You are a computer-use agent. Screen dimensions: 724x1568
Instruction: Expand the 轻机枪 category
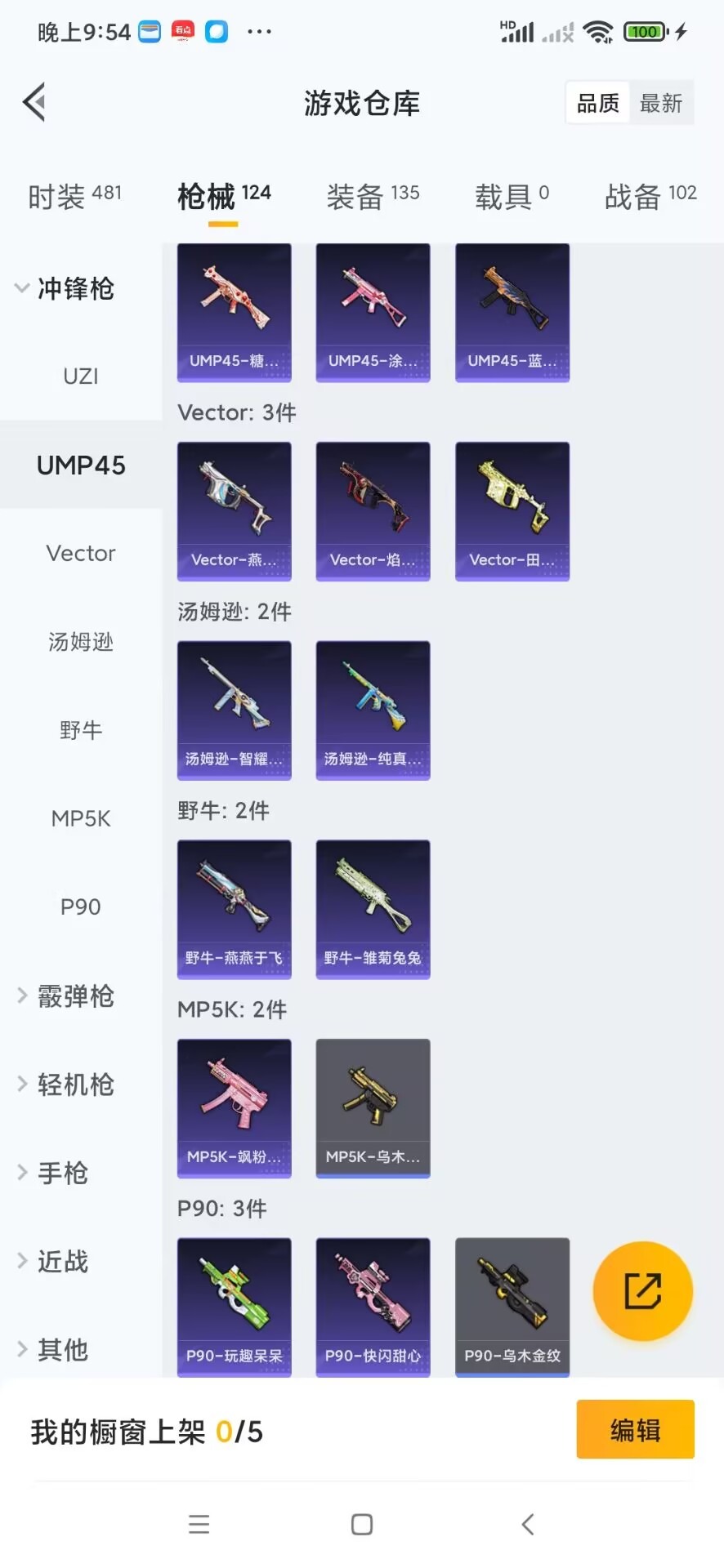point(65,1085)
